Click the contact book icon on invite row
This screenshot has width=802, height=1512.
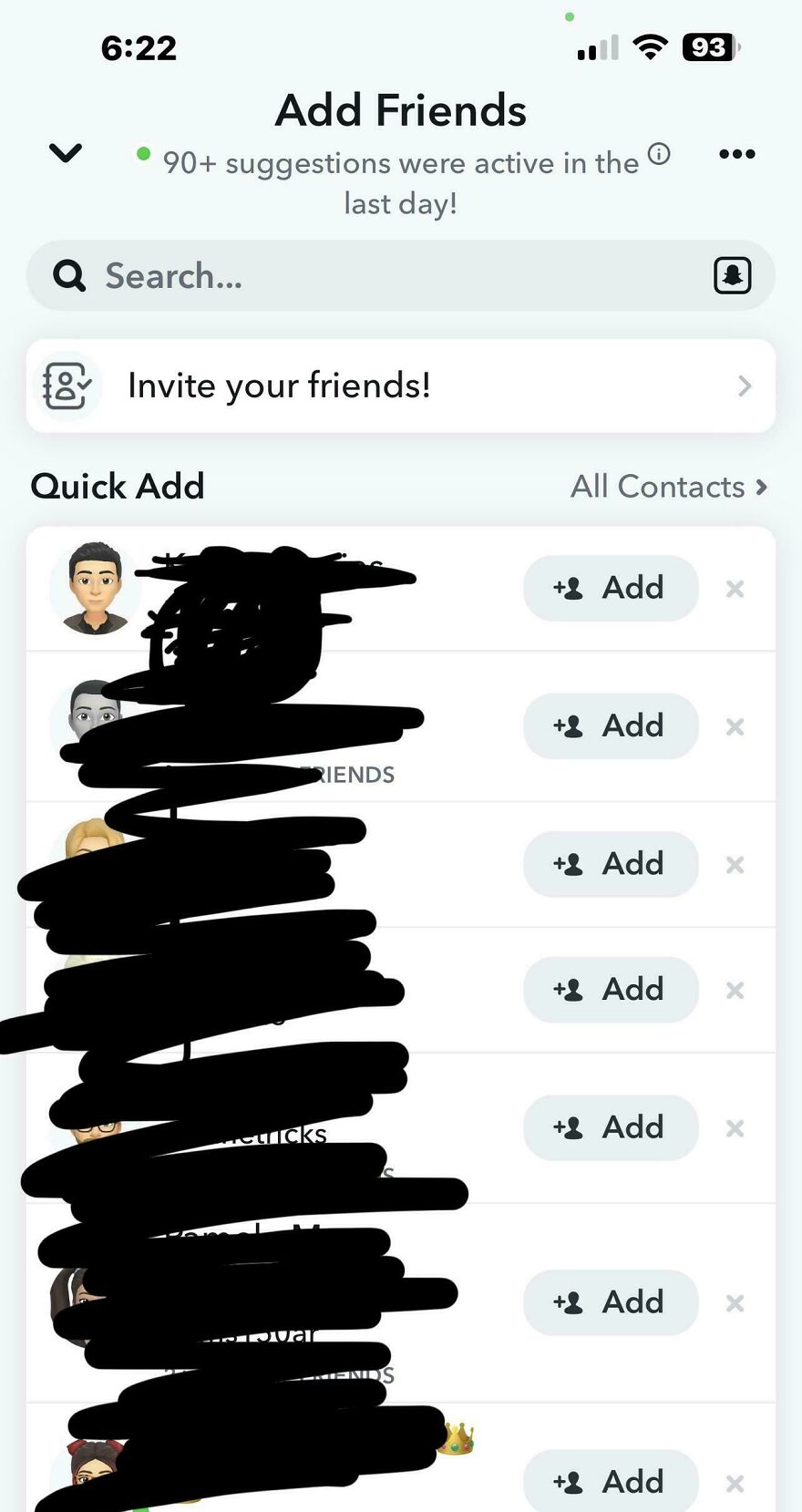(x=66, y=386)
